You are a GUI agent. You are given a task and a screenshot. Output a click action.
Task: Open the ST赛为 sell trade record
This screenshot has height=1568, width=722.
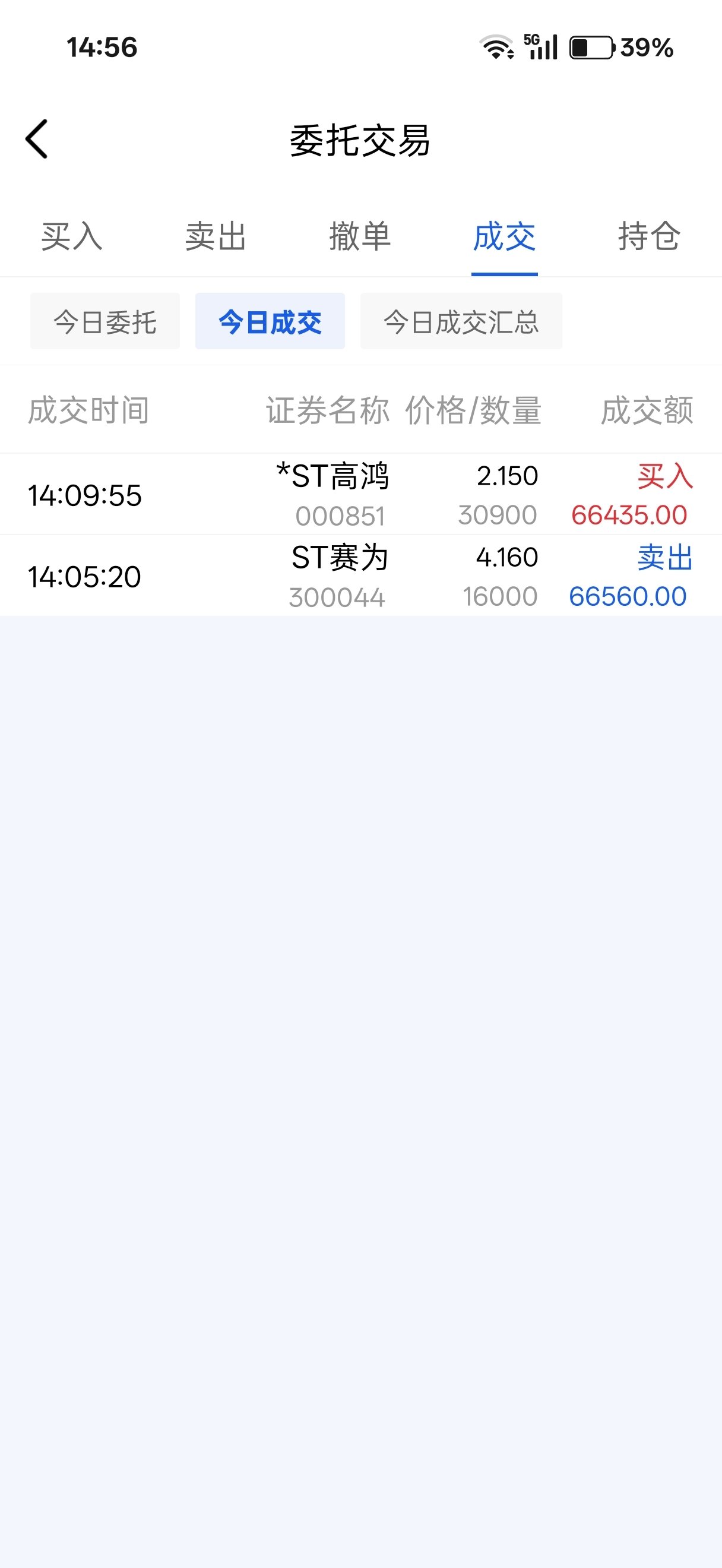tap(360, 576)
